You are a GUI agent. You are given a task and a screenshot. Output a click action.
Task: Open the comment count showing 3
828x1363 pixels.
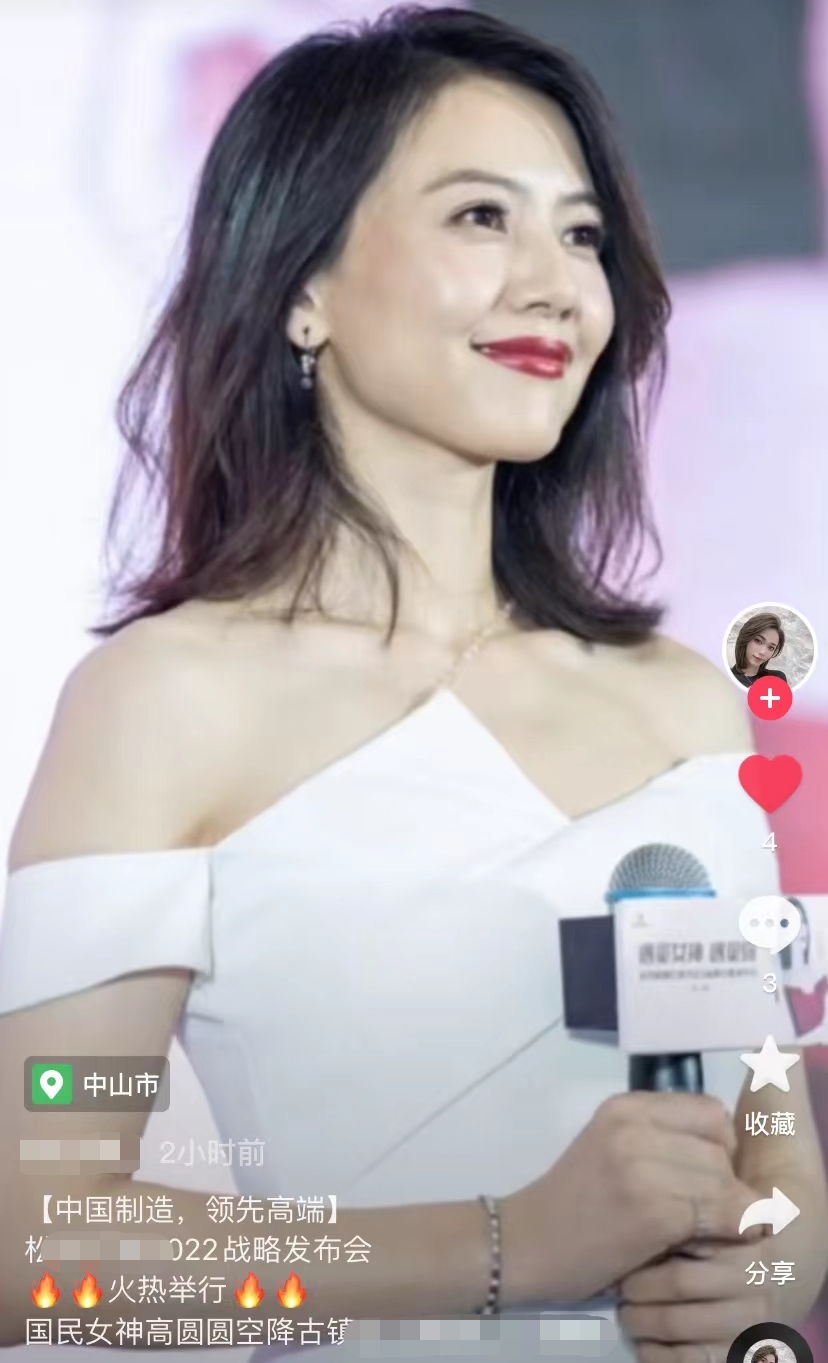click(x=770, y=983)
